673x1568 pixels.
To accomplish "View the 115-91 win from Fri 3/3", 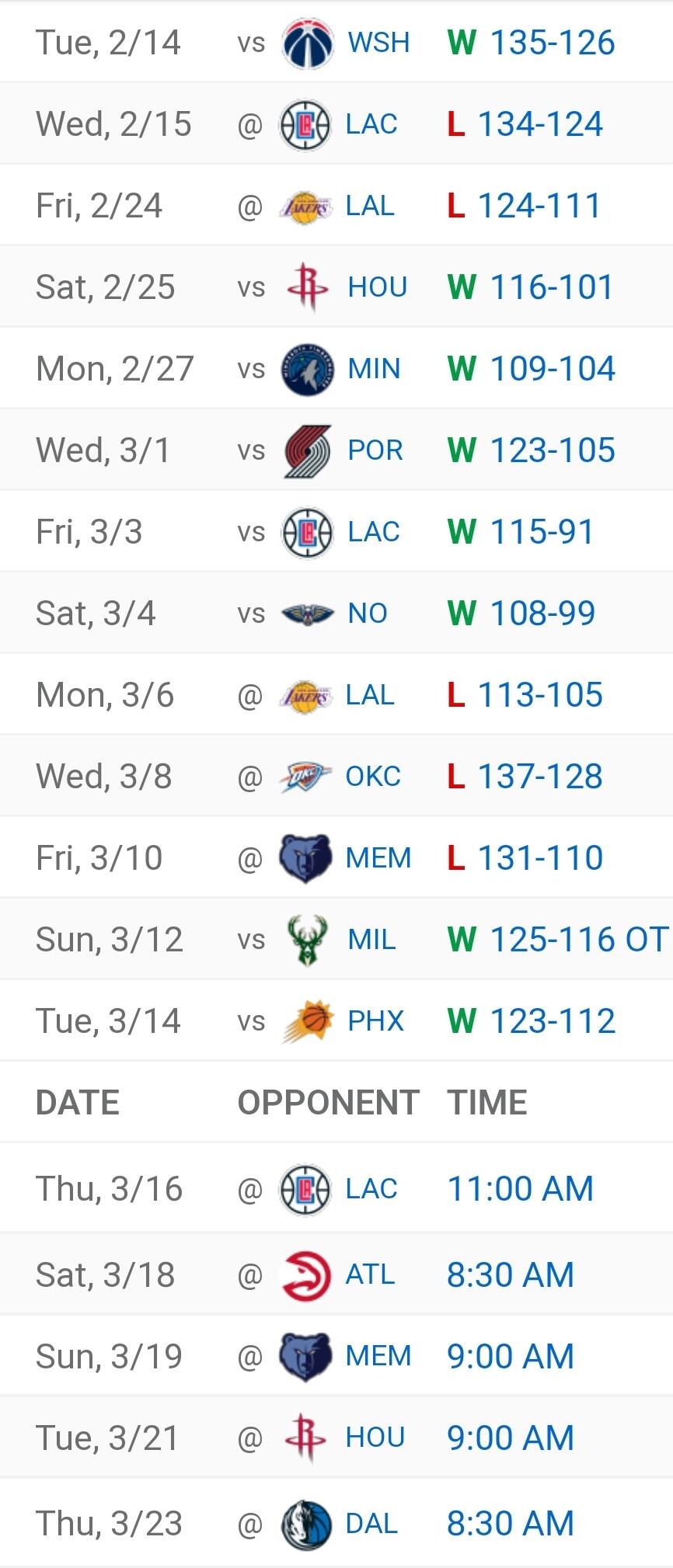I will [x=542, y=532].
